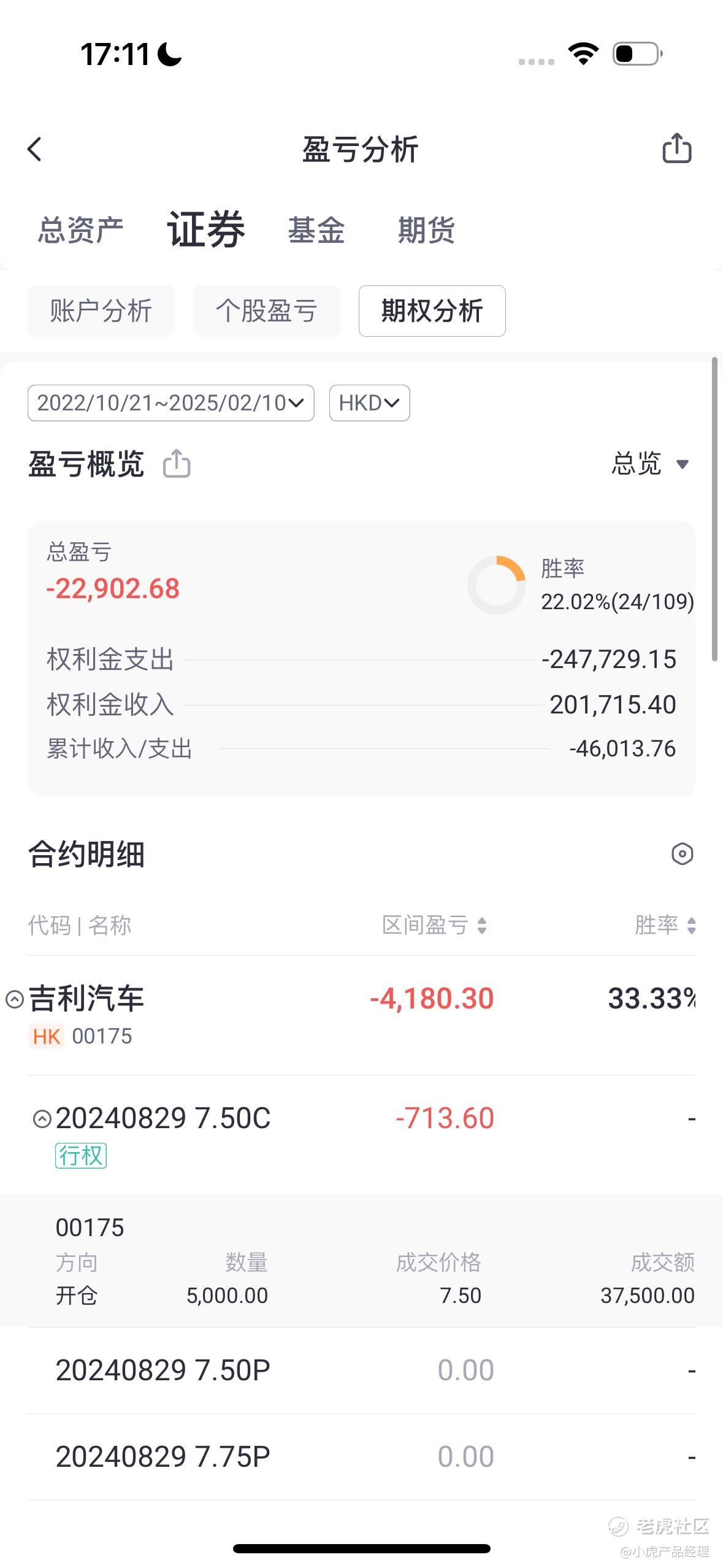723x1568 pixels.
Task: Open the 20240829 7.75P contract row
Action: 361,1457
